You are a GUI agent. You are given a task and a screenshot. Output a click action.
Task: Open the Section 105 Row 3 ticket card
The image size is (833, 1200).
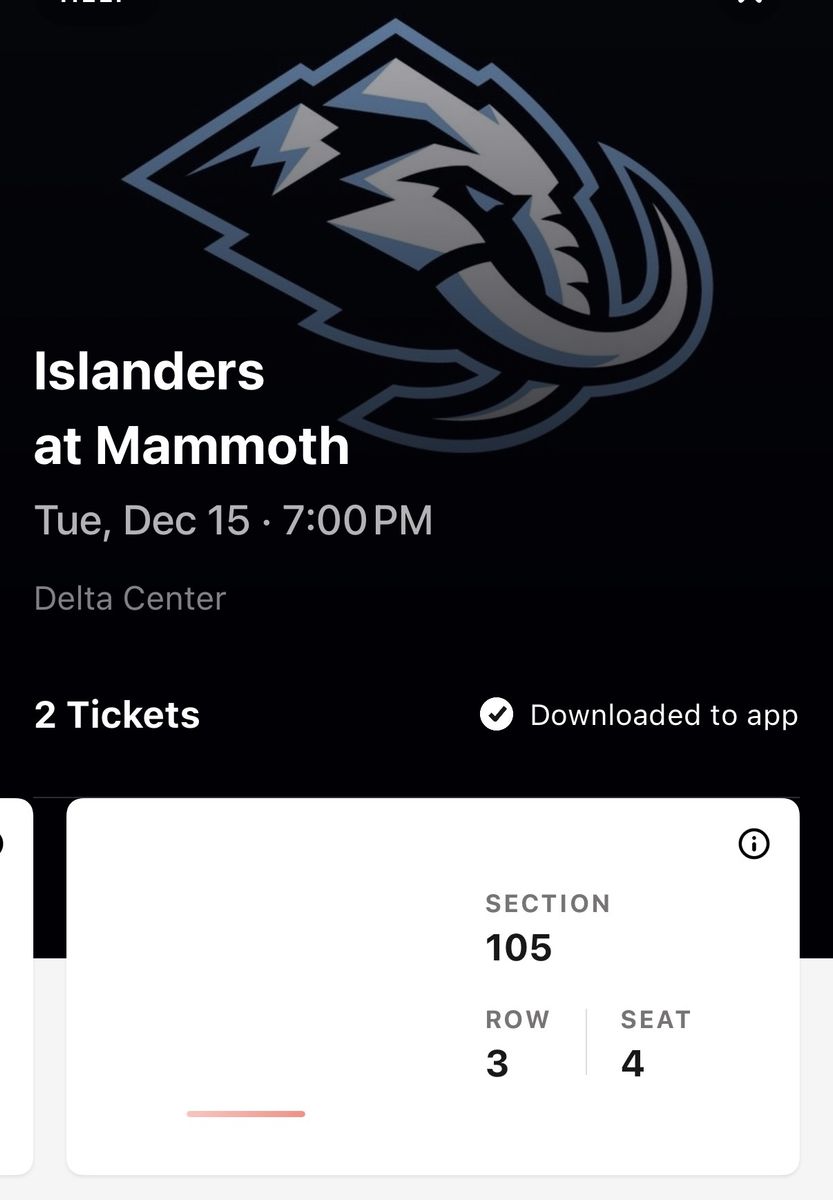433,986
